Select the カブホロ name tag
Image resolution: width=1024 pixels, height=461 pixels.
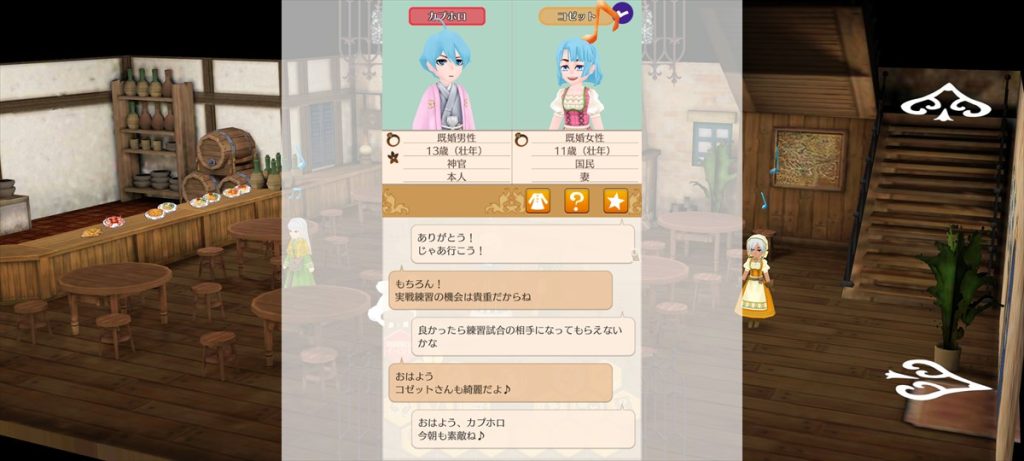click(x=446, y=16)
